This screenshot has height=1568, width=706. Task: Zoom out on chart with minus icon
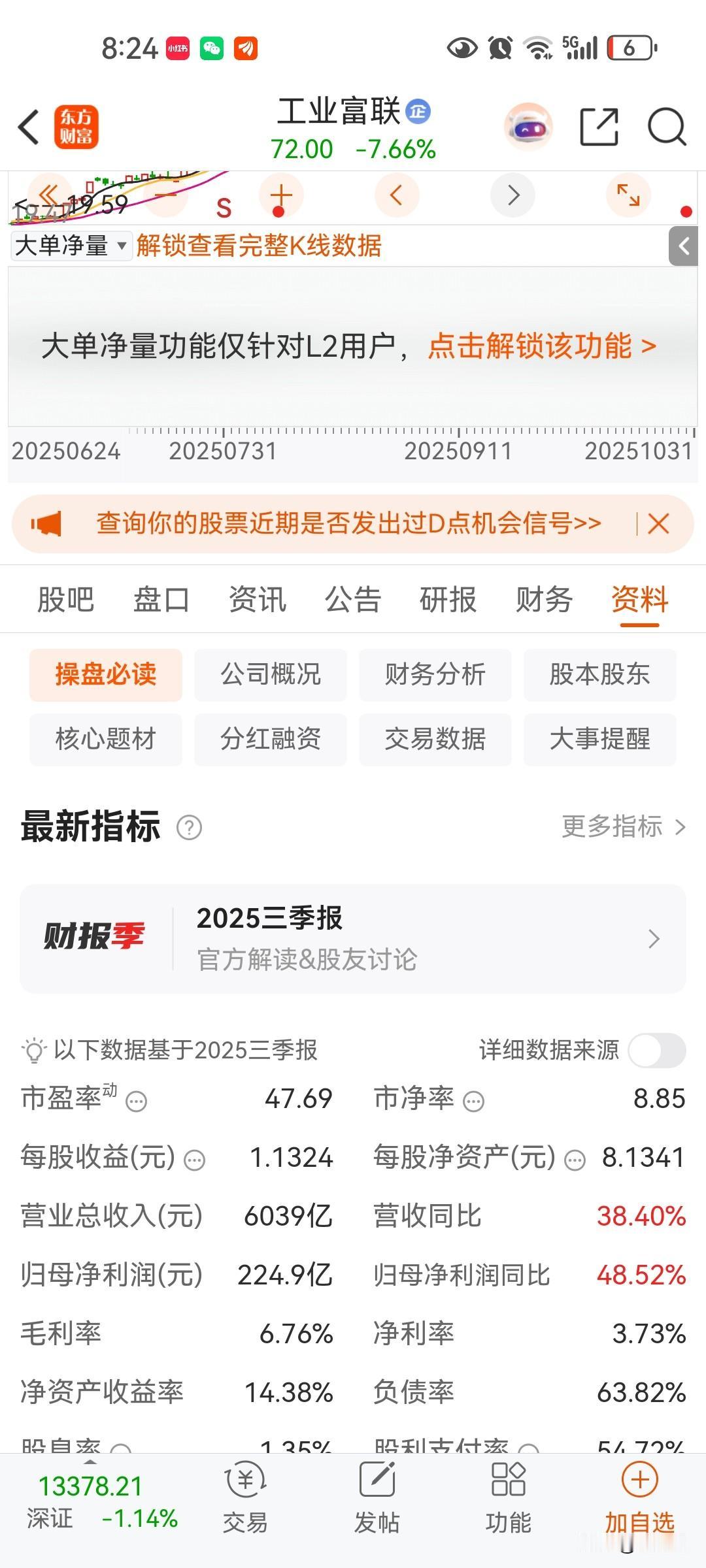point(165,195)
